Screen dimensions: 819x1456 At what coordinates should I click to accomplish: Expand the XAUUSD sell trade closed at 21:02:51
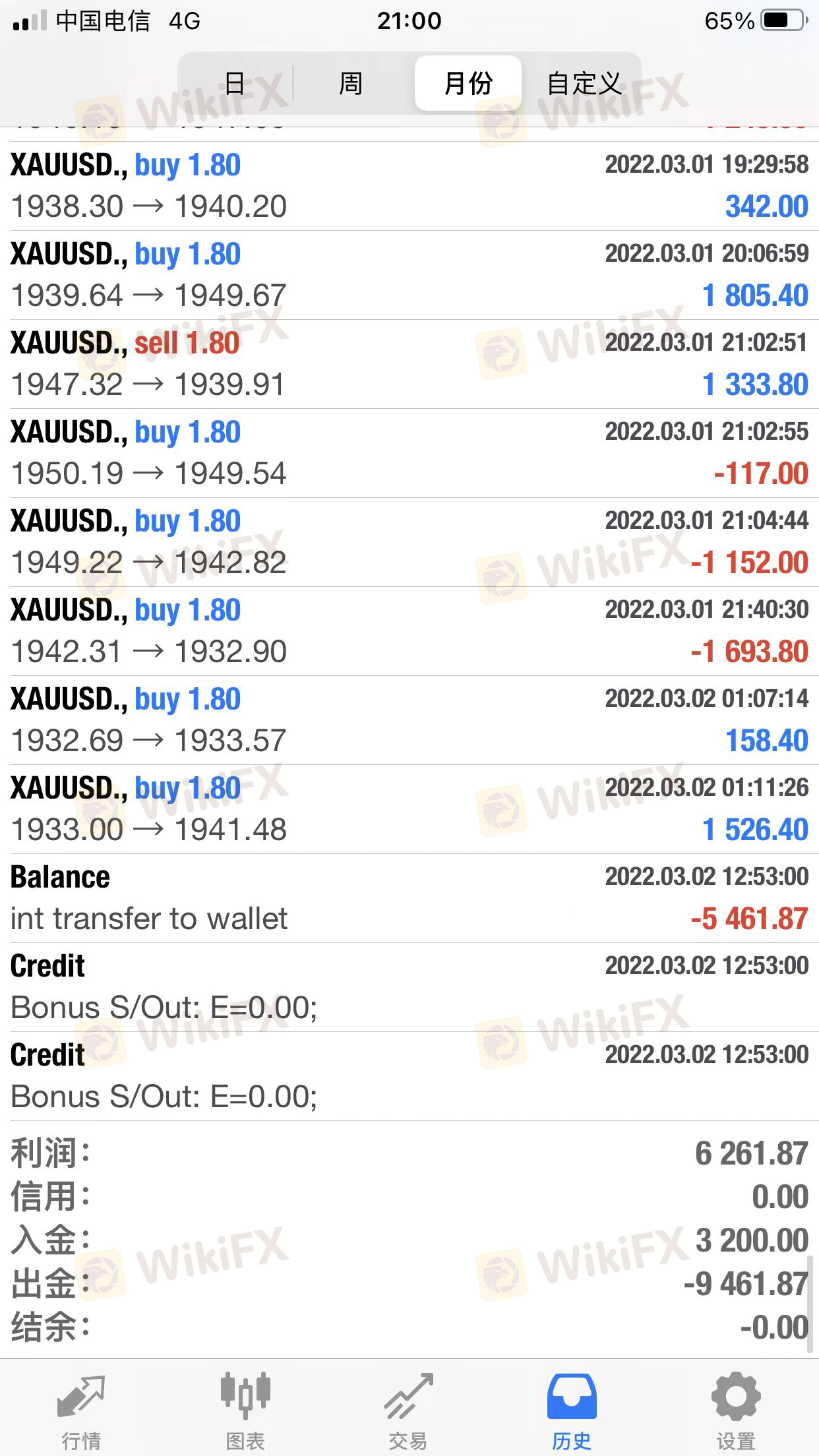click(409, 364)
